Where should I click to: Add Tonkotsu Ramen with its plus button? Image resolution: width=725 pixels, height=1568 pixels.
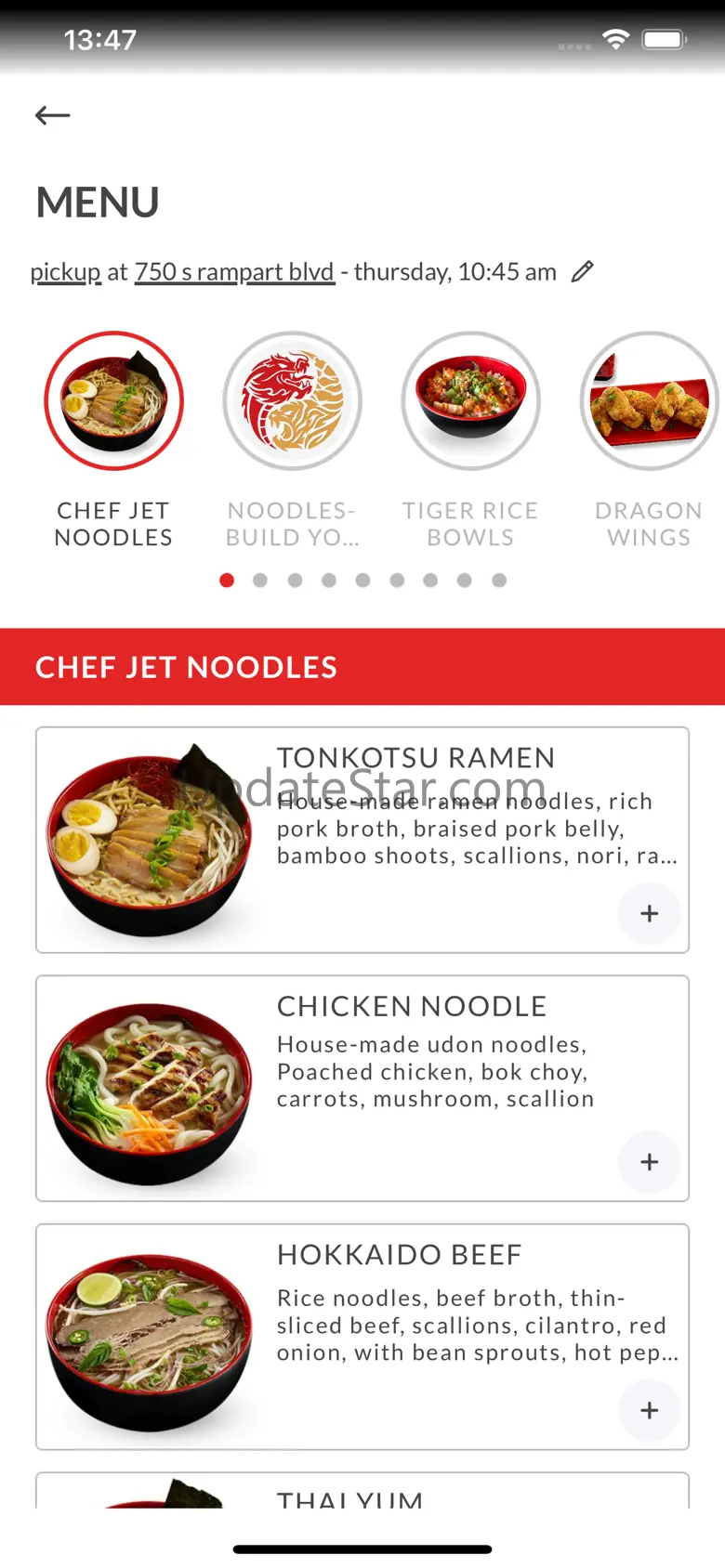coord(649,913)
